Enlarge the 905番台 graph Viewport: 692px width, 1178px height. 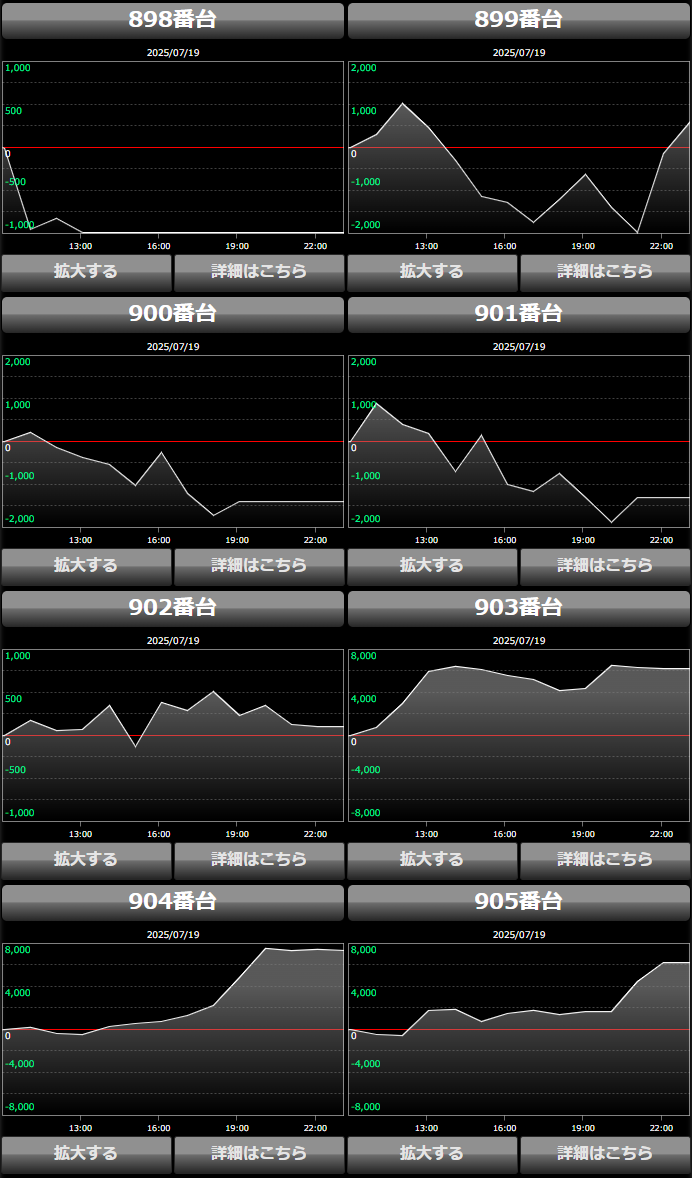pos(432,1155)
